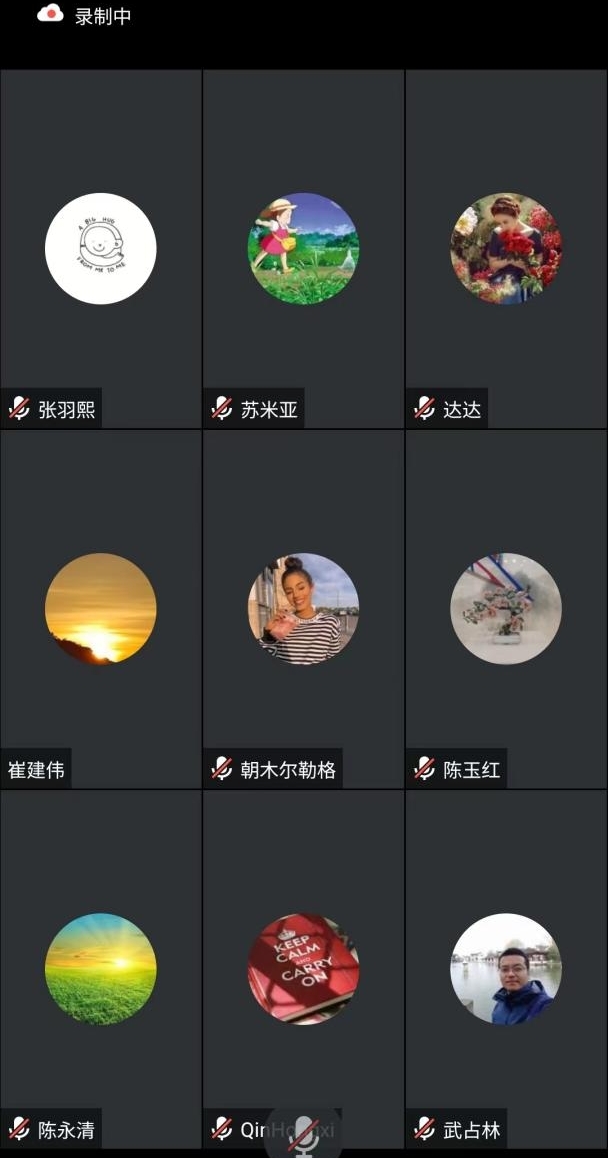The width and height of the screenshot is (609, 1159).
Task: Tap 陈玉红's participant tile
Action: click(x=506, y=608)
